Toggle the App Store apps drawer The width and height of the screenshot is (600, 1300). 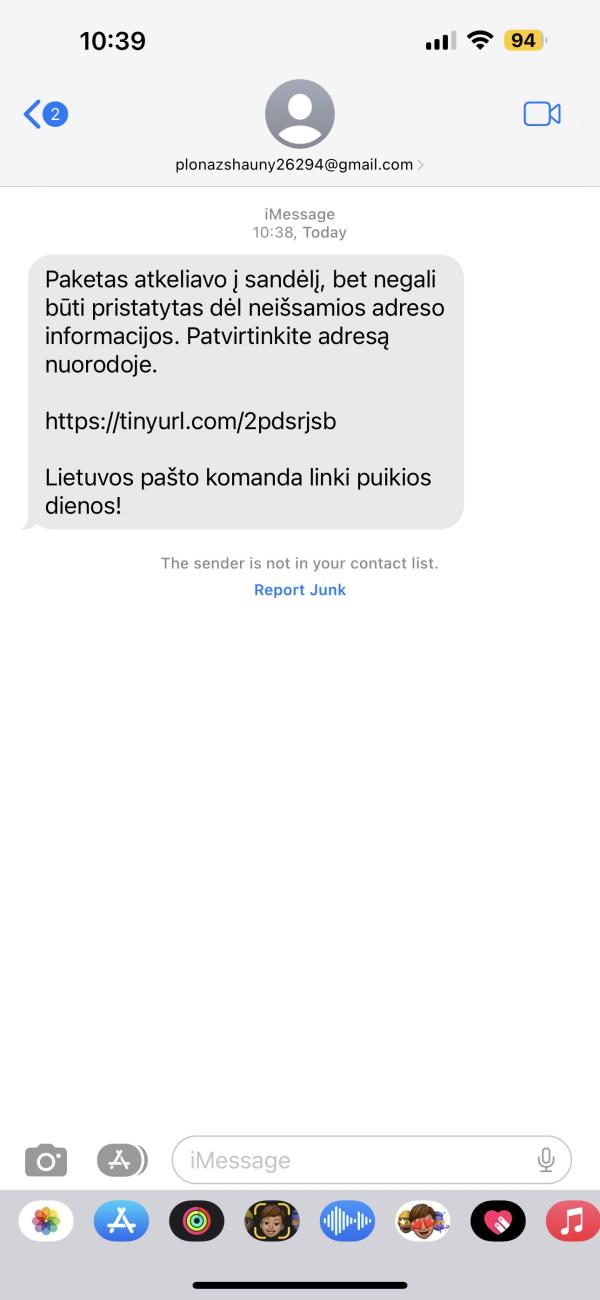pos(122,1160)
